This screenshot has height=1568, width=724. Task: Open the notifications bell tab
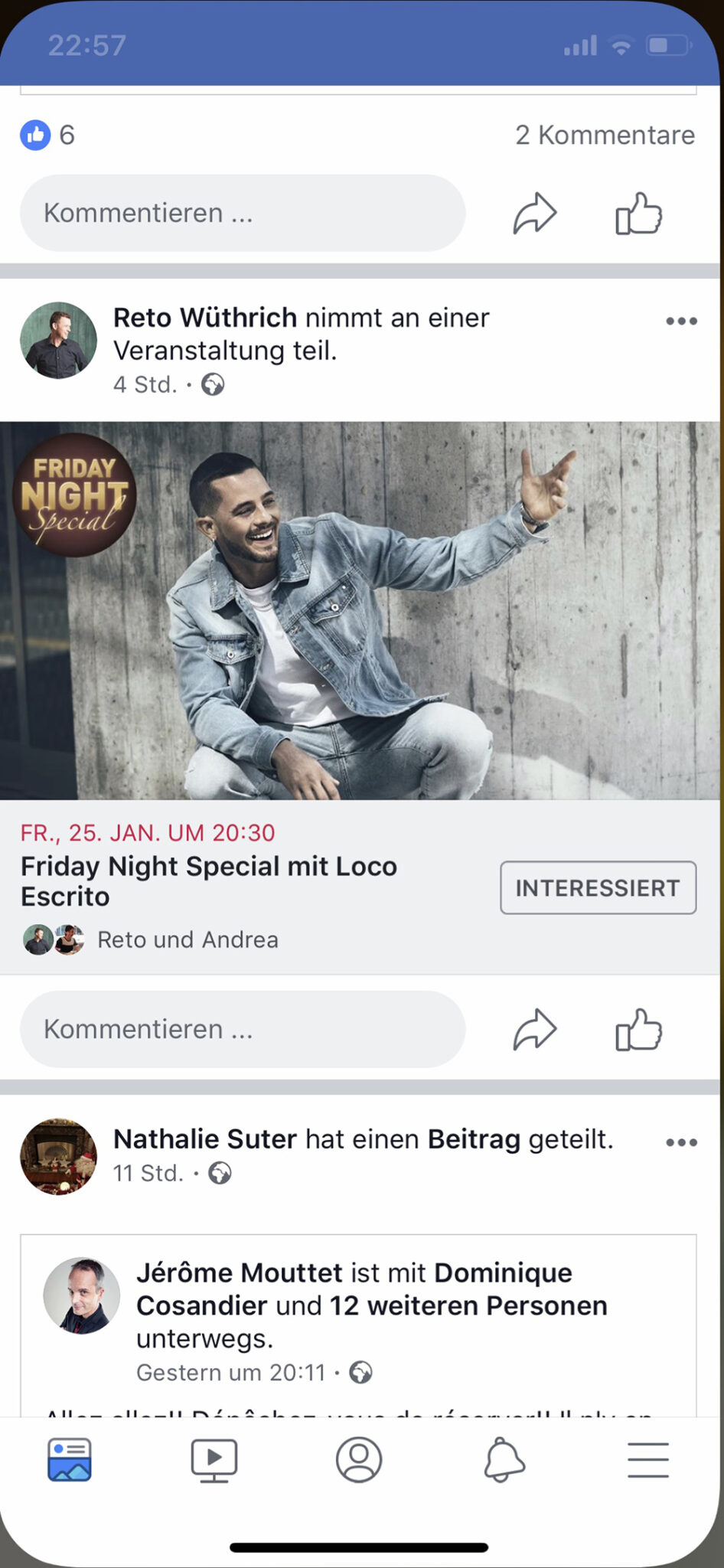coord(504,1460)
